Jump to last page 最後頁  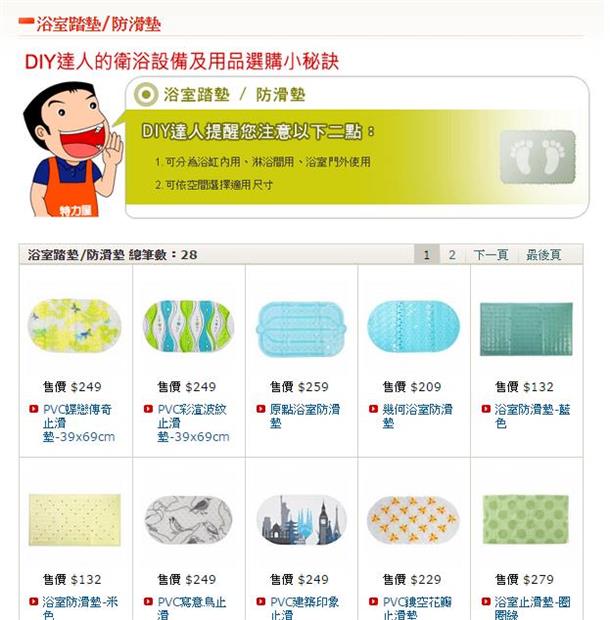(544, 255)
